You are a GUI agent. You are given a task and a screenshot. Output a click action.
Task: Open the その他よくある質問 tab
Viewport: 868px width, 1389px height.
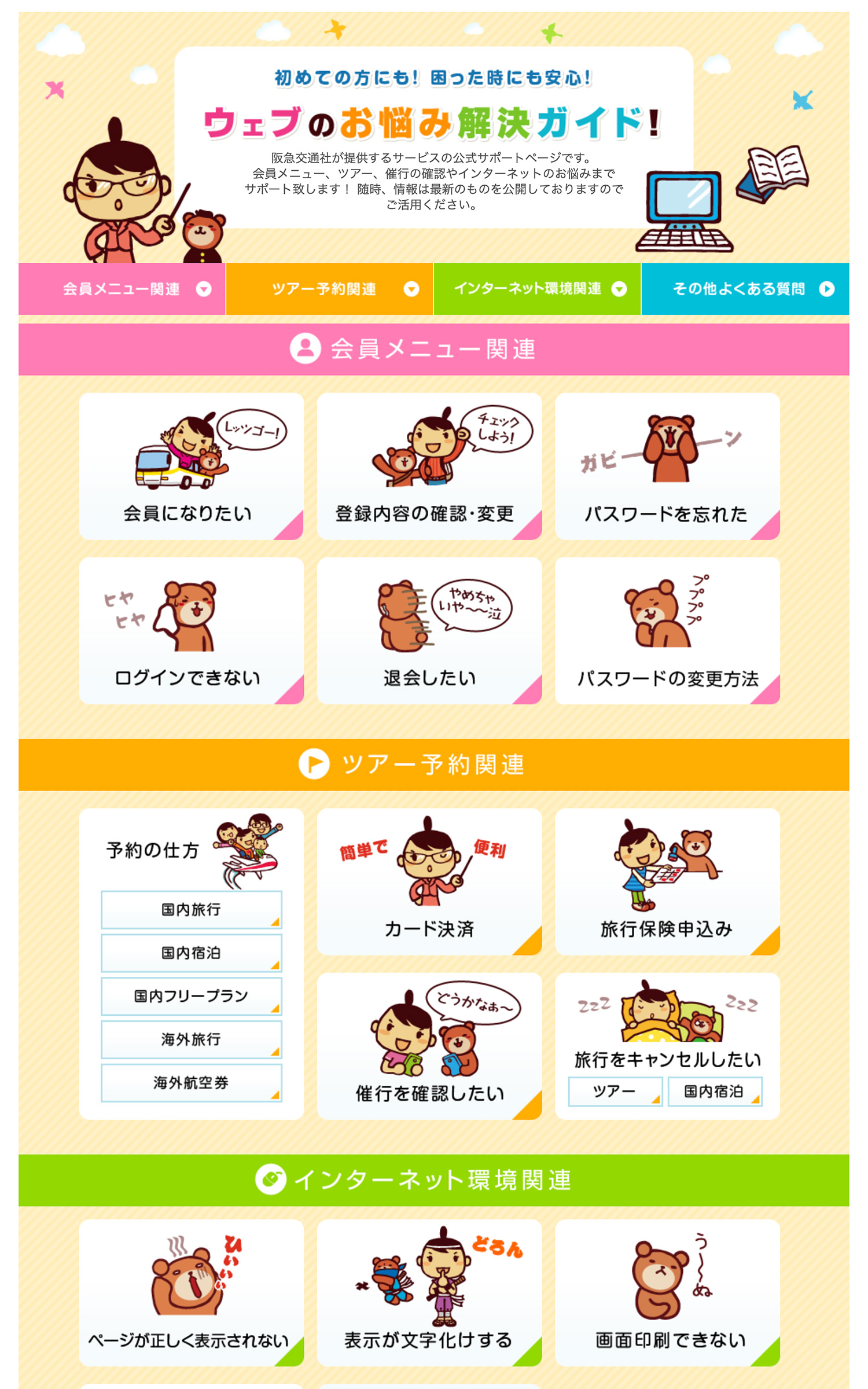point(745,289)
